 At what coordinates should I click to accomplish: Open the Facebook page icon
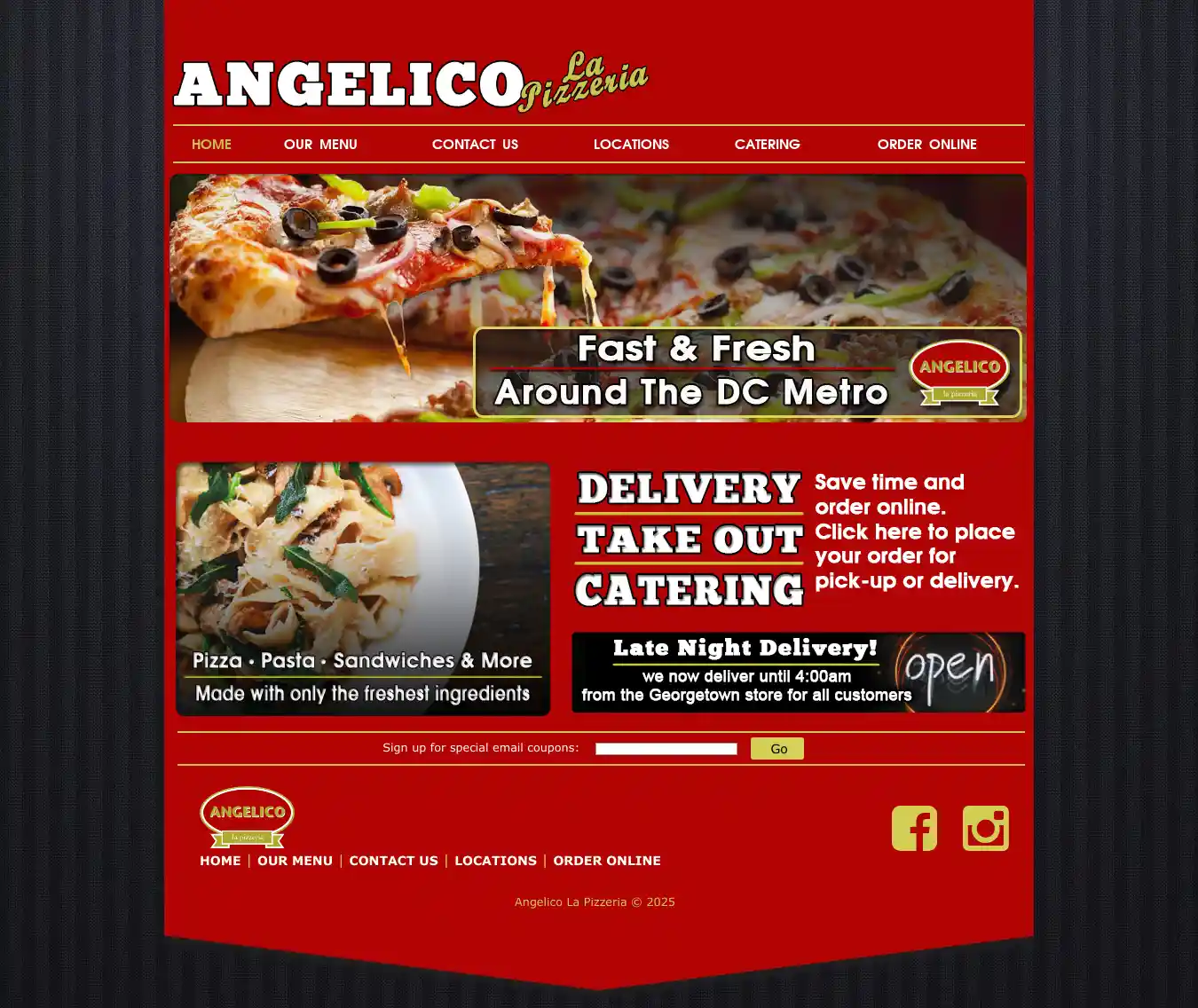(x=914, y=828)
